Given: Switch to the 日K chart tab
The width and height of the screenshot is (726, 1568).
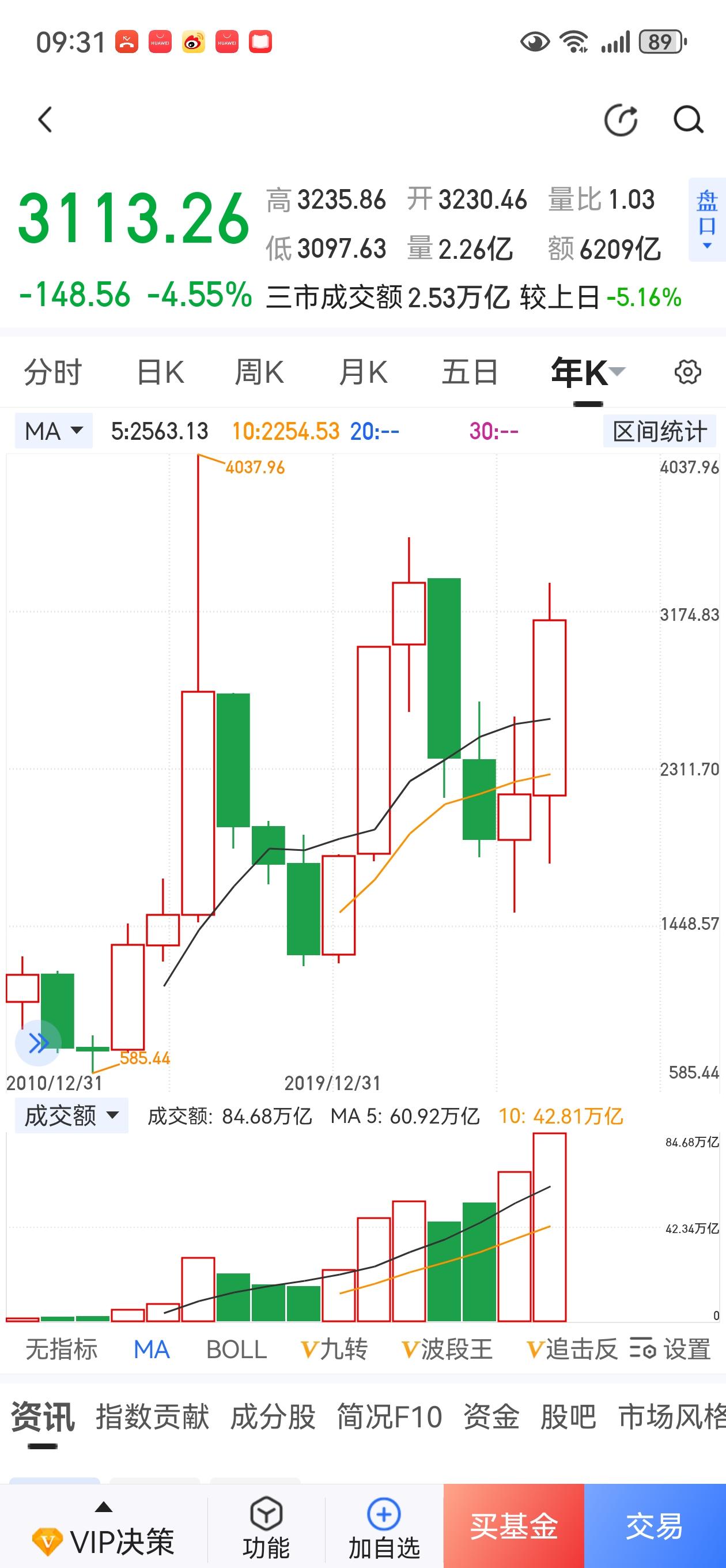Looking at the screenshot, I should 160,372.
